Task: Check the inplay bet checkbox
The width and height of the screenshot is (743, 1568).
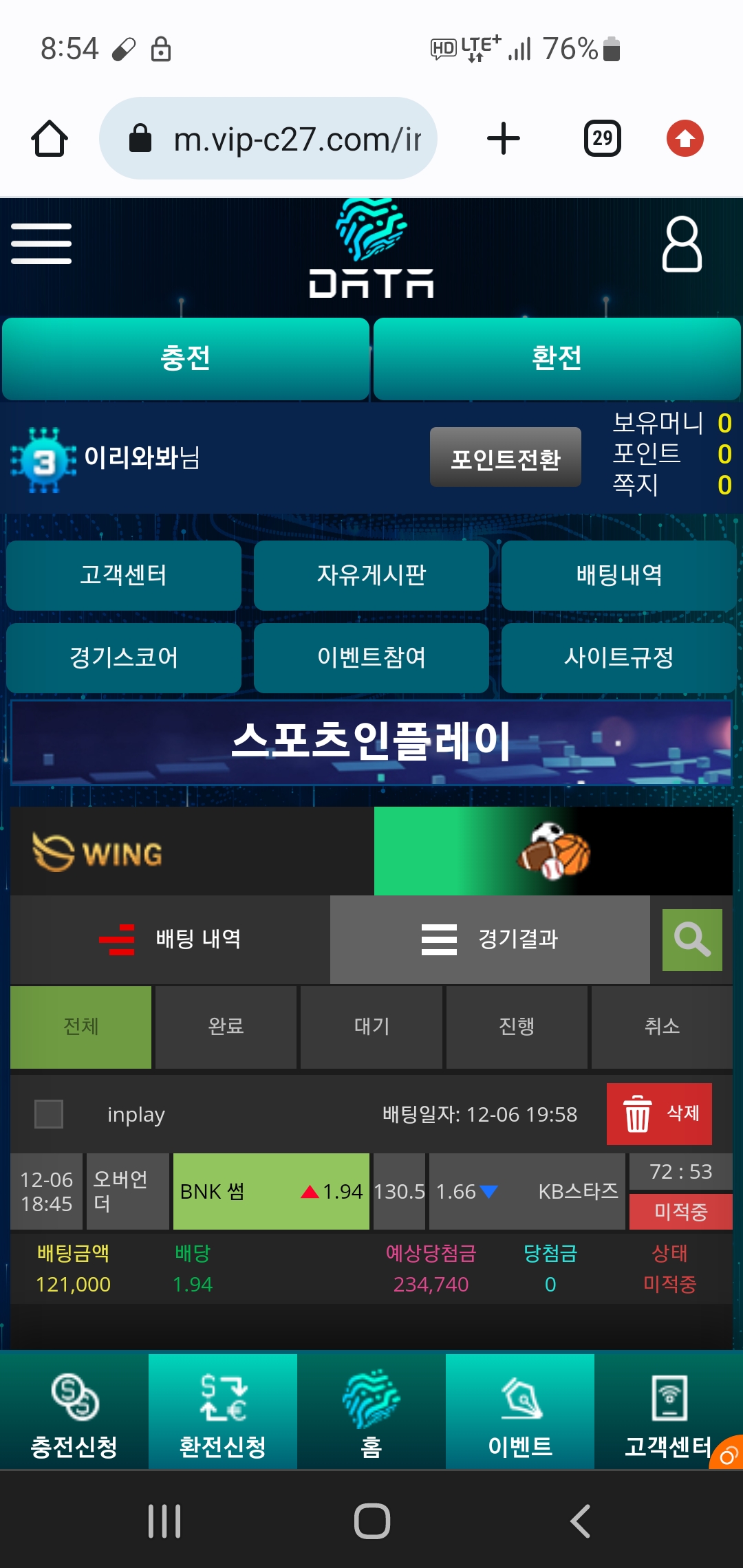Action: (49, 1114)
